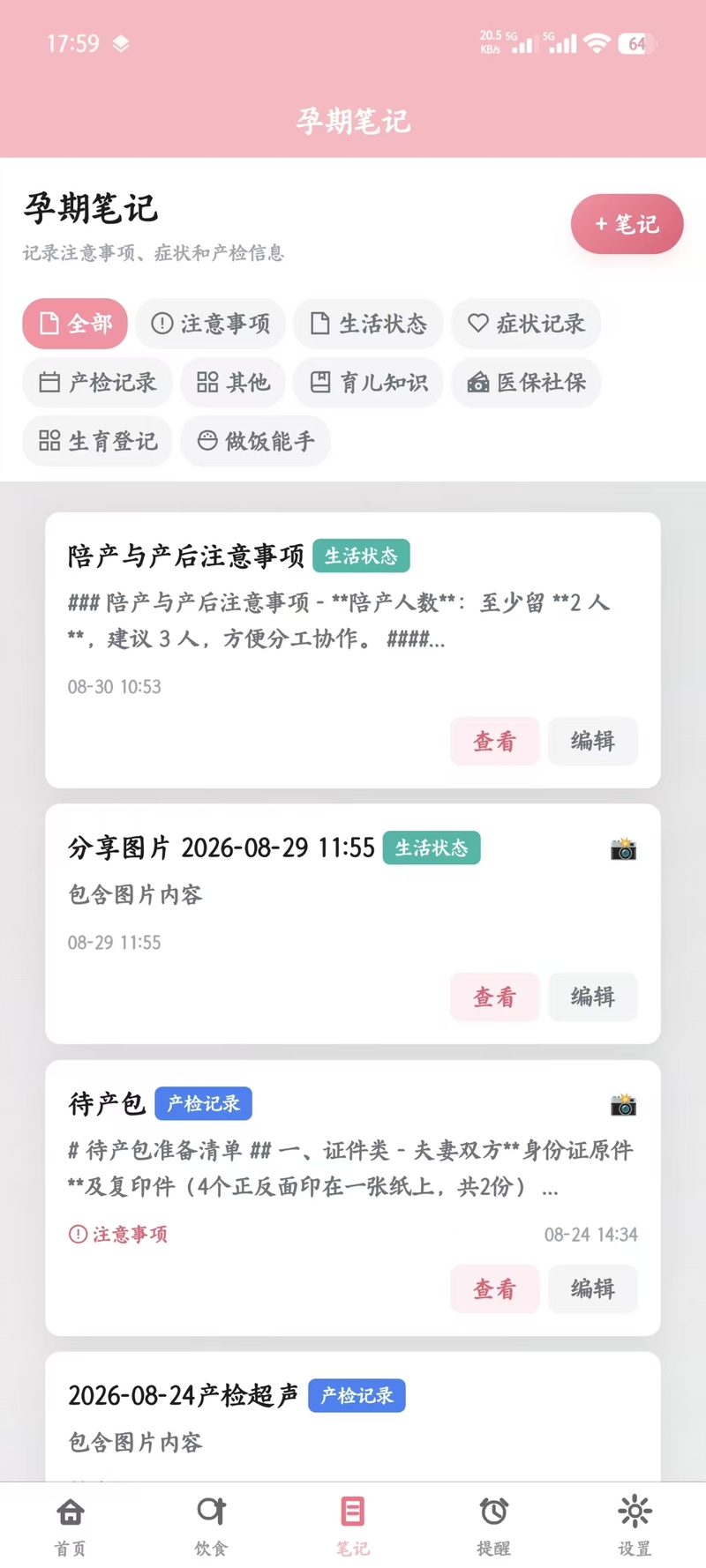Filter by 产检记录 chip
Image resolution: width=706 pixels, height=1568 pixels.
click(97, 382)
